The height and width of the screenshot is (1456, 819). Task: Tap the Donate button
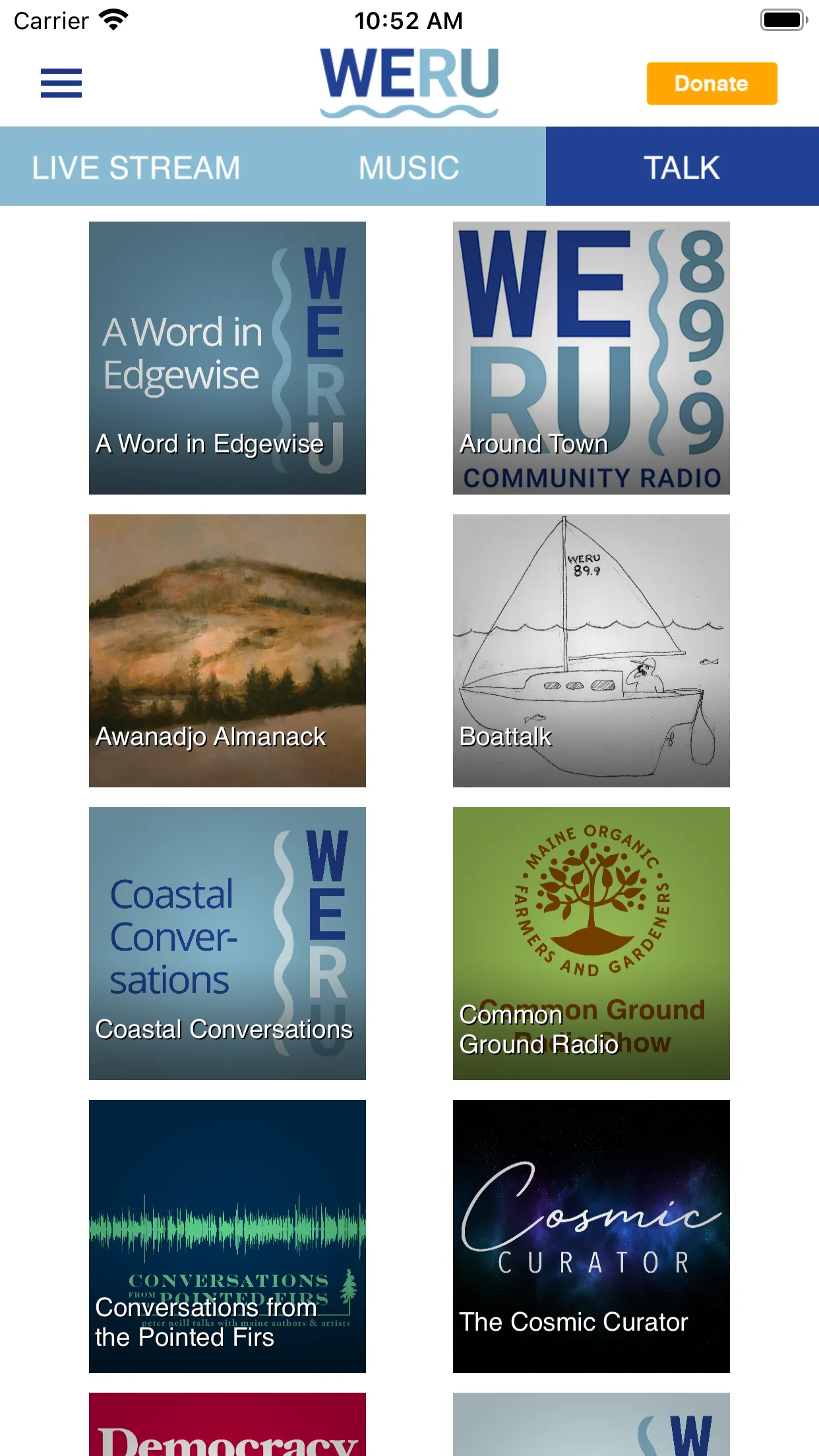tap(712, 84)
